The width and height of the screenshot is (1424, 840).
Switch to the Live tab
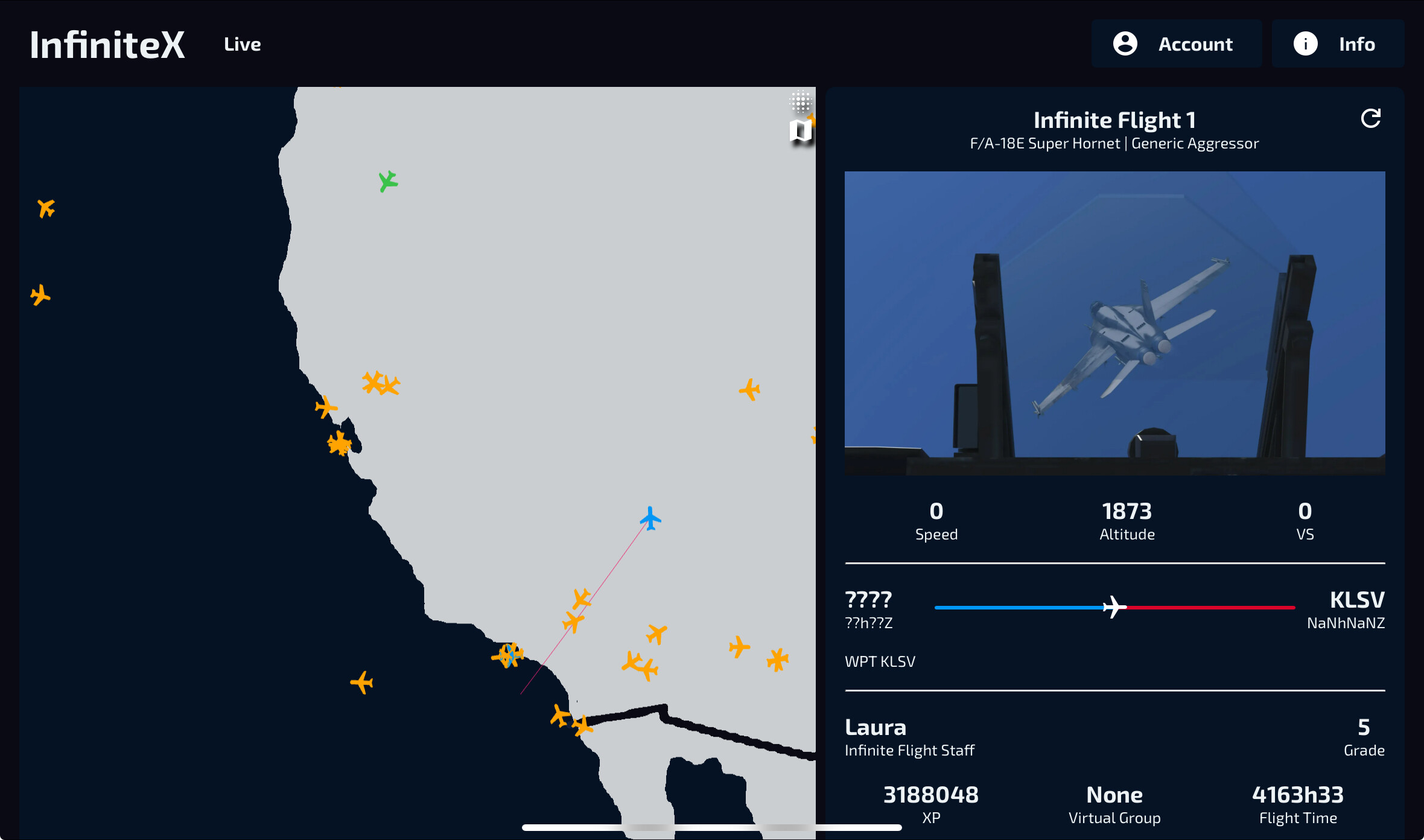(x=242, y=44)
